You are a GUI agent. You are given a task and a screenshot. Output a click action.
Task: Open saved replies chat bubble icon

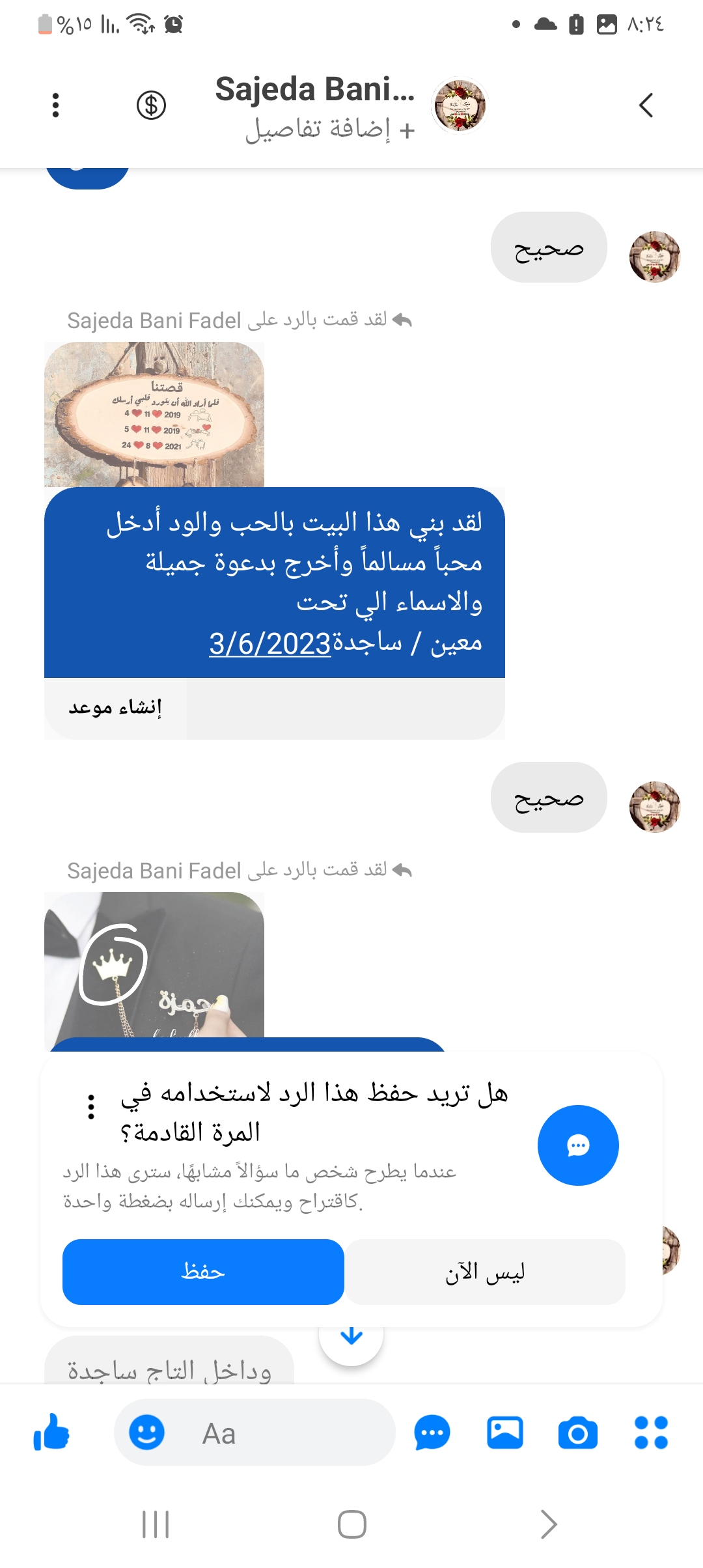(432, 1433)
